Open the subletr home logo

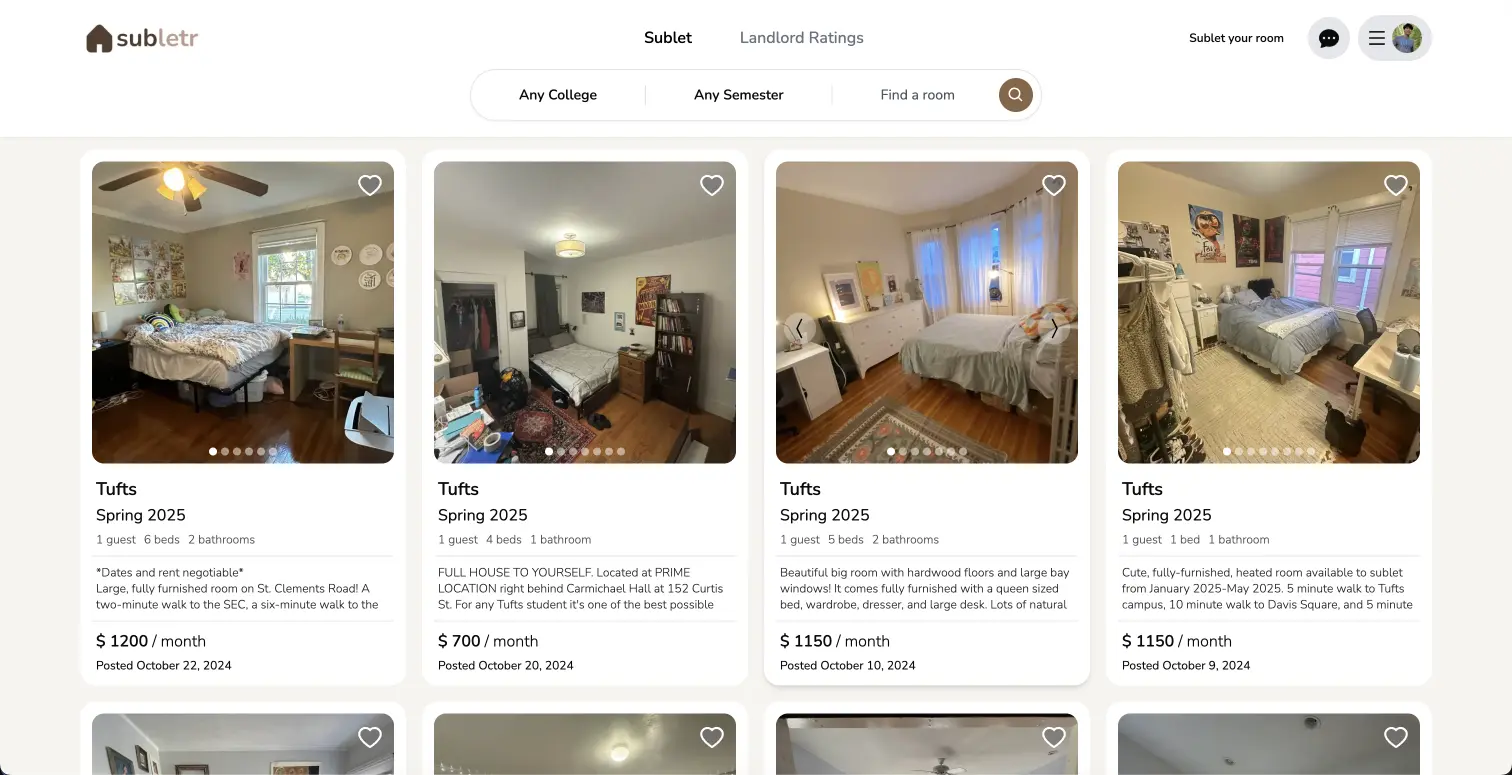coord(142,39)
